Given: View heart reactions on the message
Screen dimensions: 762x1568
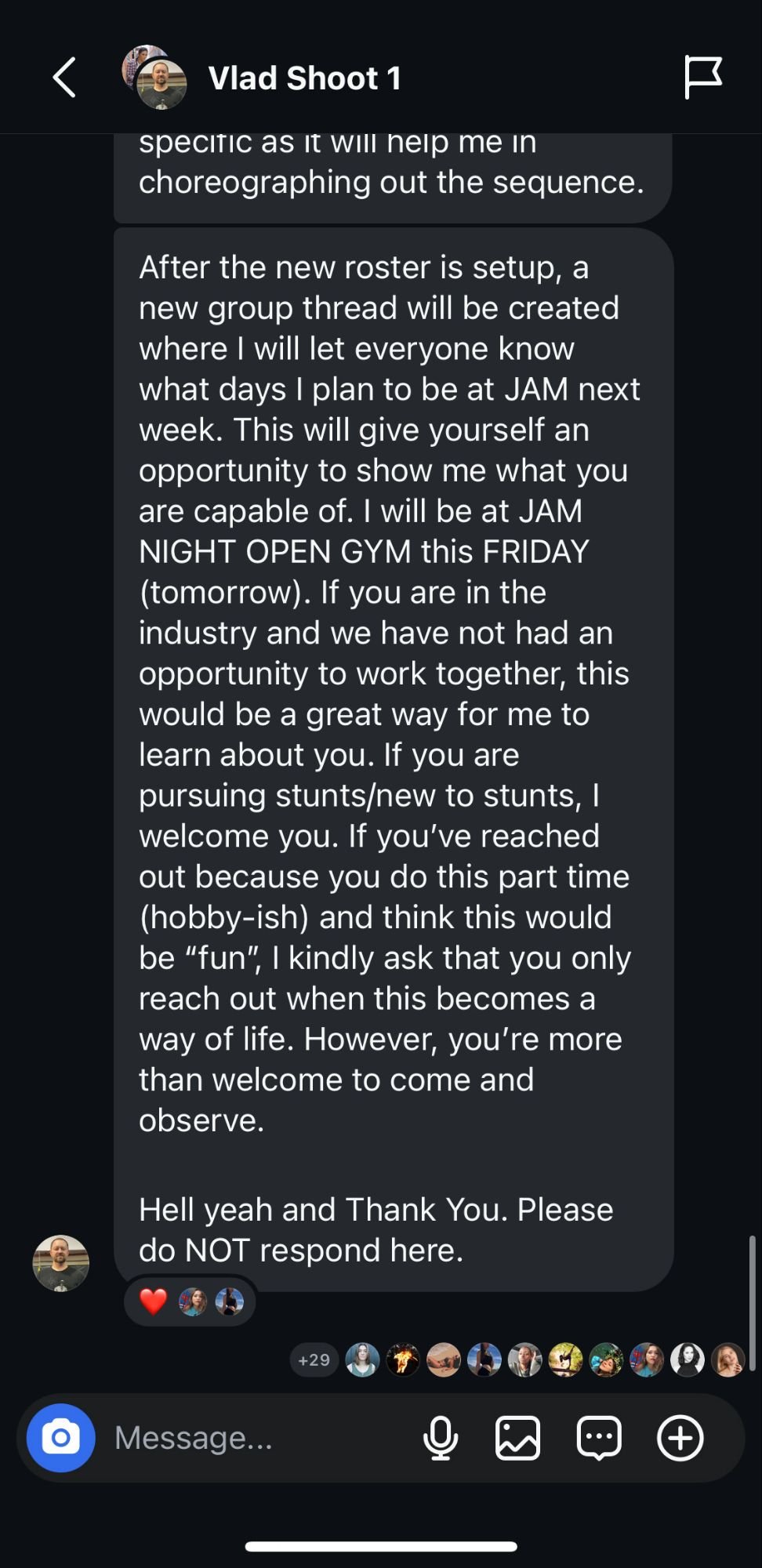Looking at the screenshot, I should click(x=190, y=1301).
